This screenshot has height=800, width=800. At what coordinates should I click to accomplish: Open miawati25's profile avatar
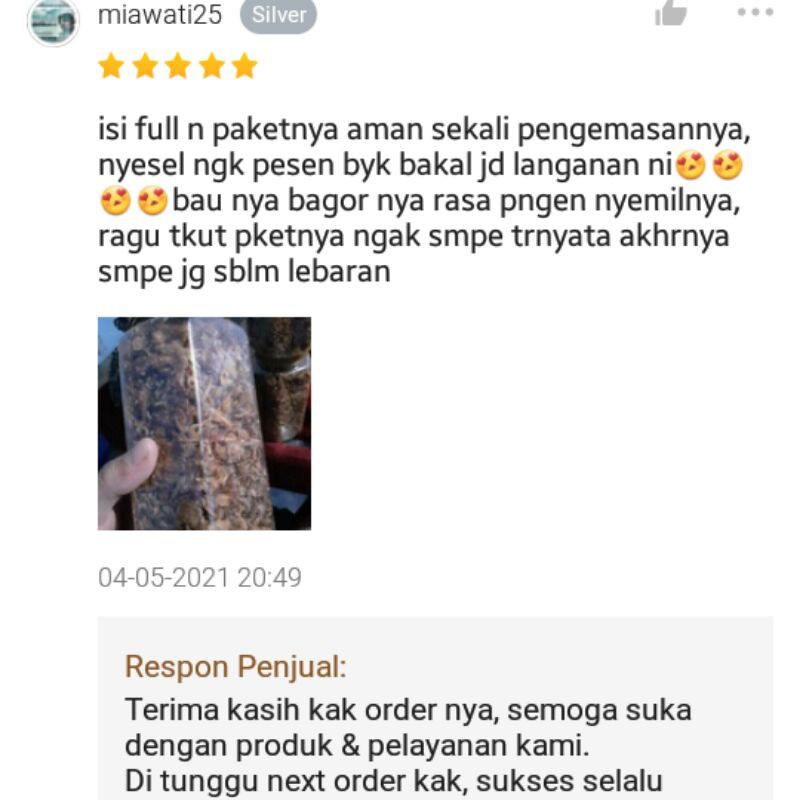point(52,21)
